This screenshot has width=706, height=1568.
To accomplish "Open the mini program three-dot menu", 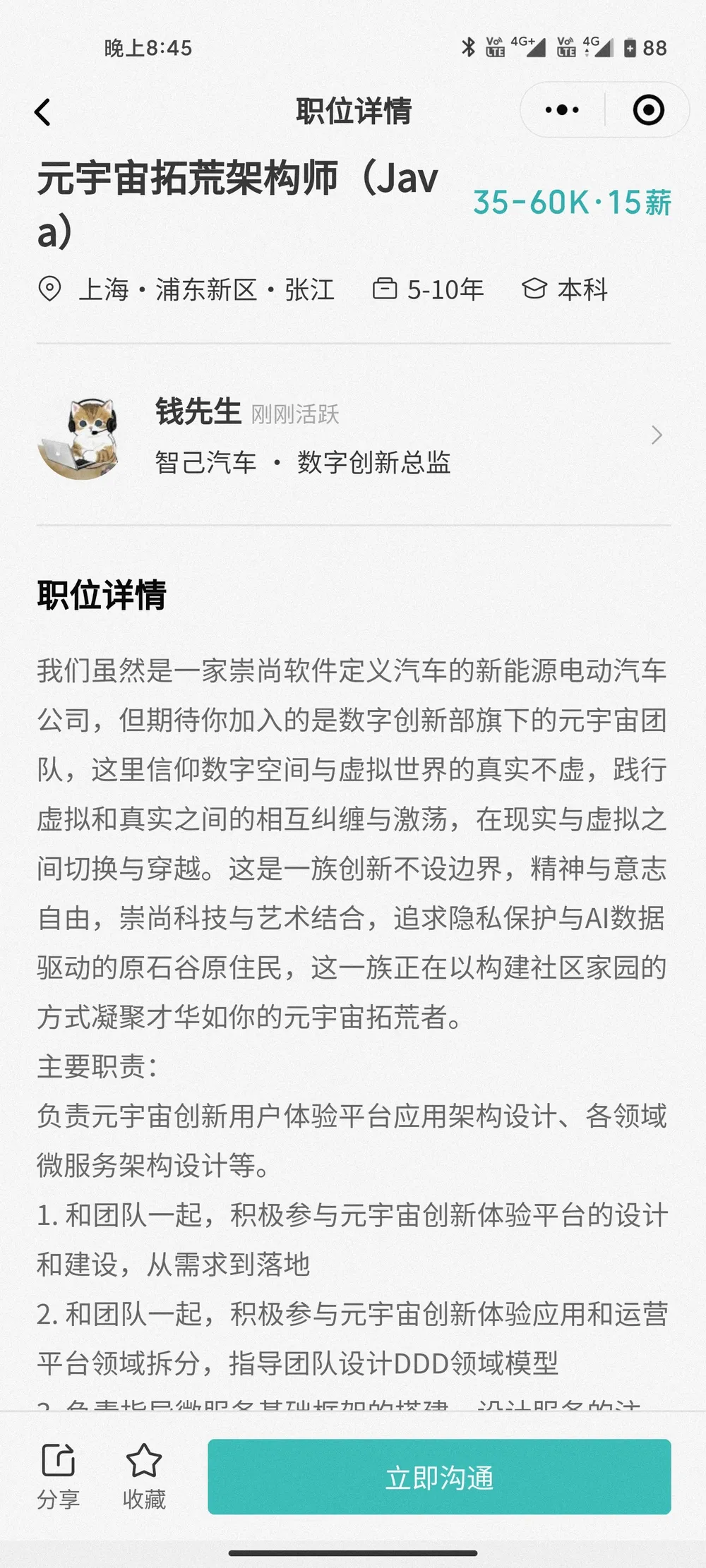I will (562, 110).
